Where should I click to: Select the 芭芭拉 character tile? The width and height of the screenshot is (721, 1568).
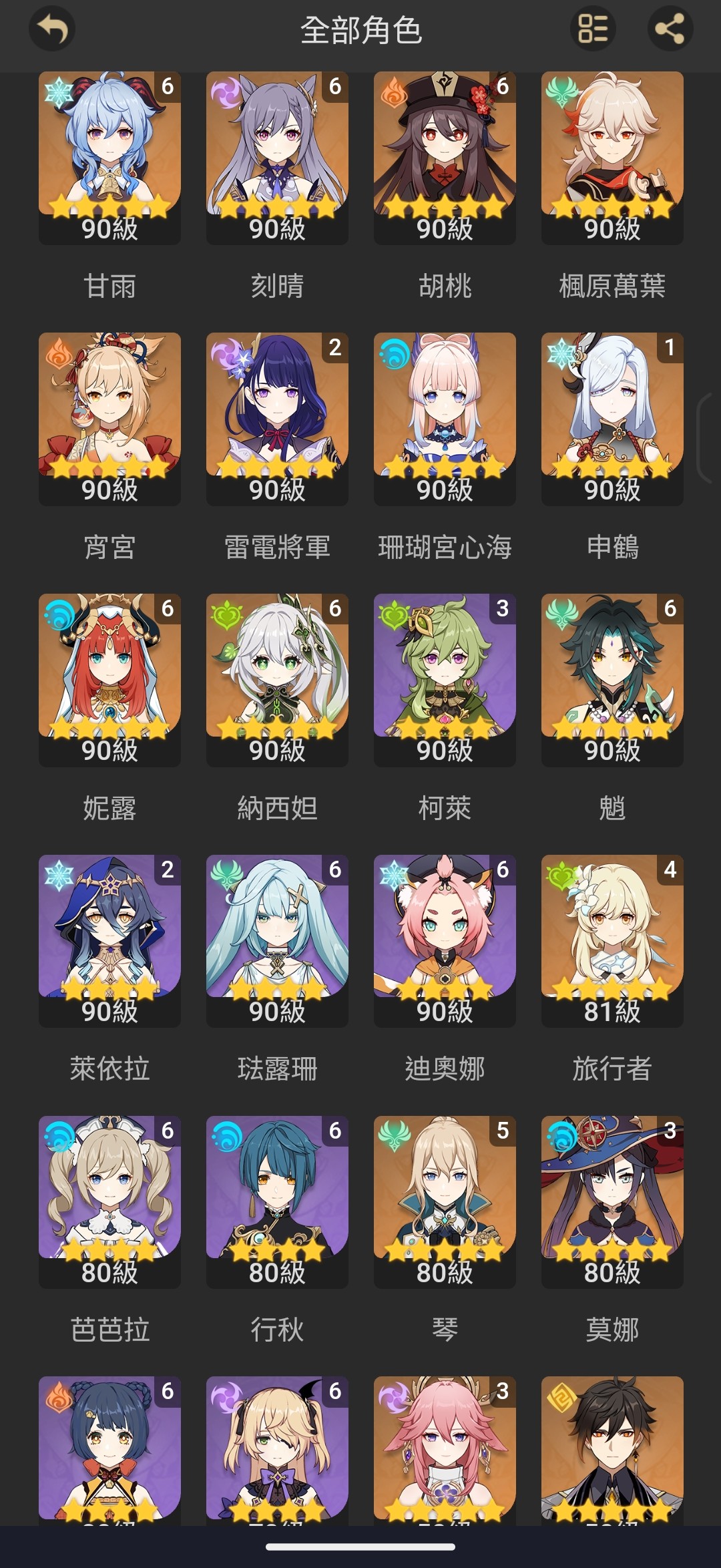point(109,1202)
